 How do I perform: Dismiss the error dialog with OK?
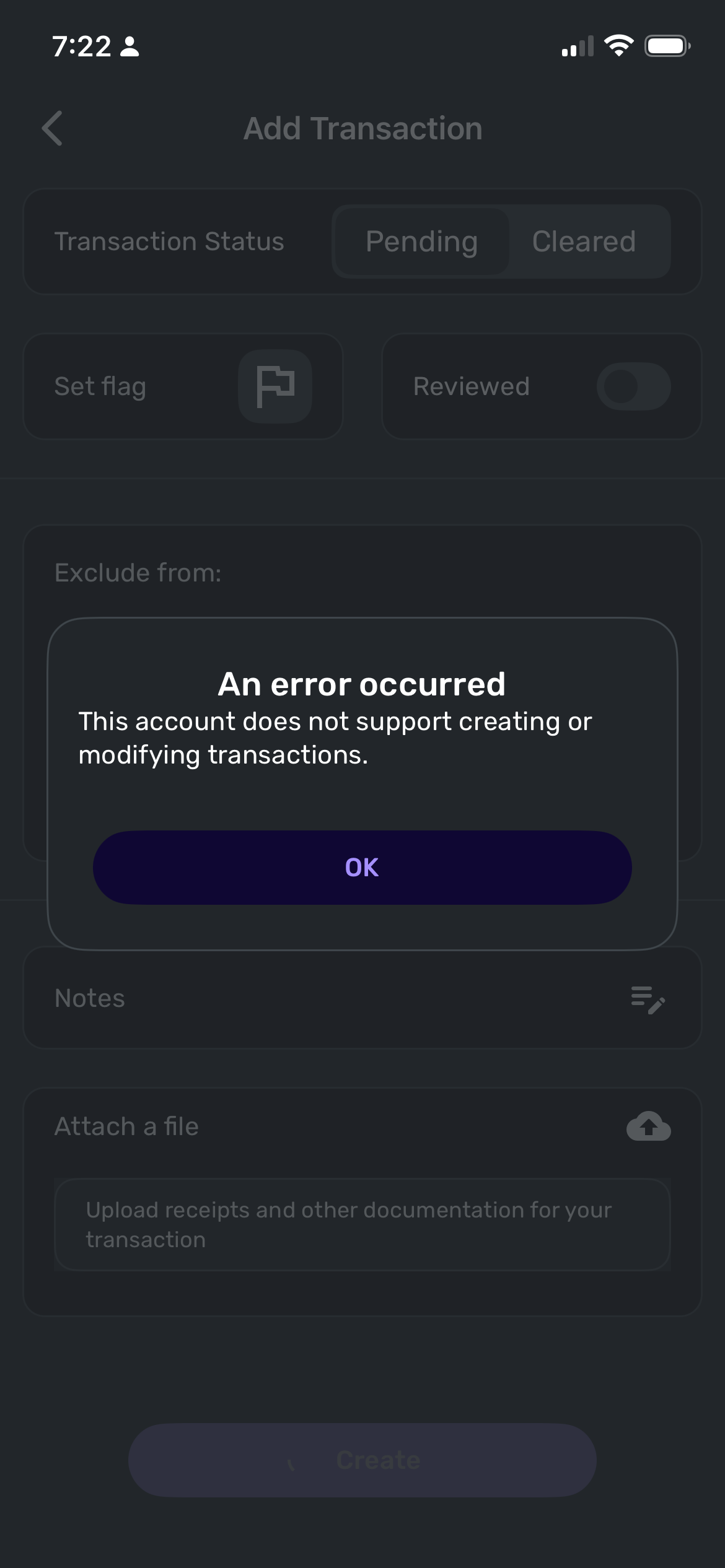(362, 867)
